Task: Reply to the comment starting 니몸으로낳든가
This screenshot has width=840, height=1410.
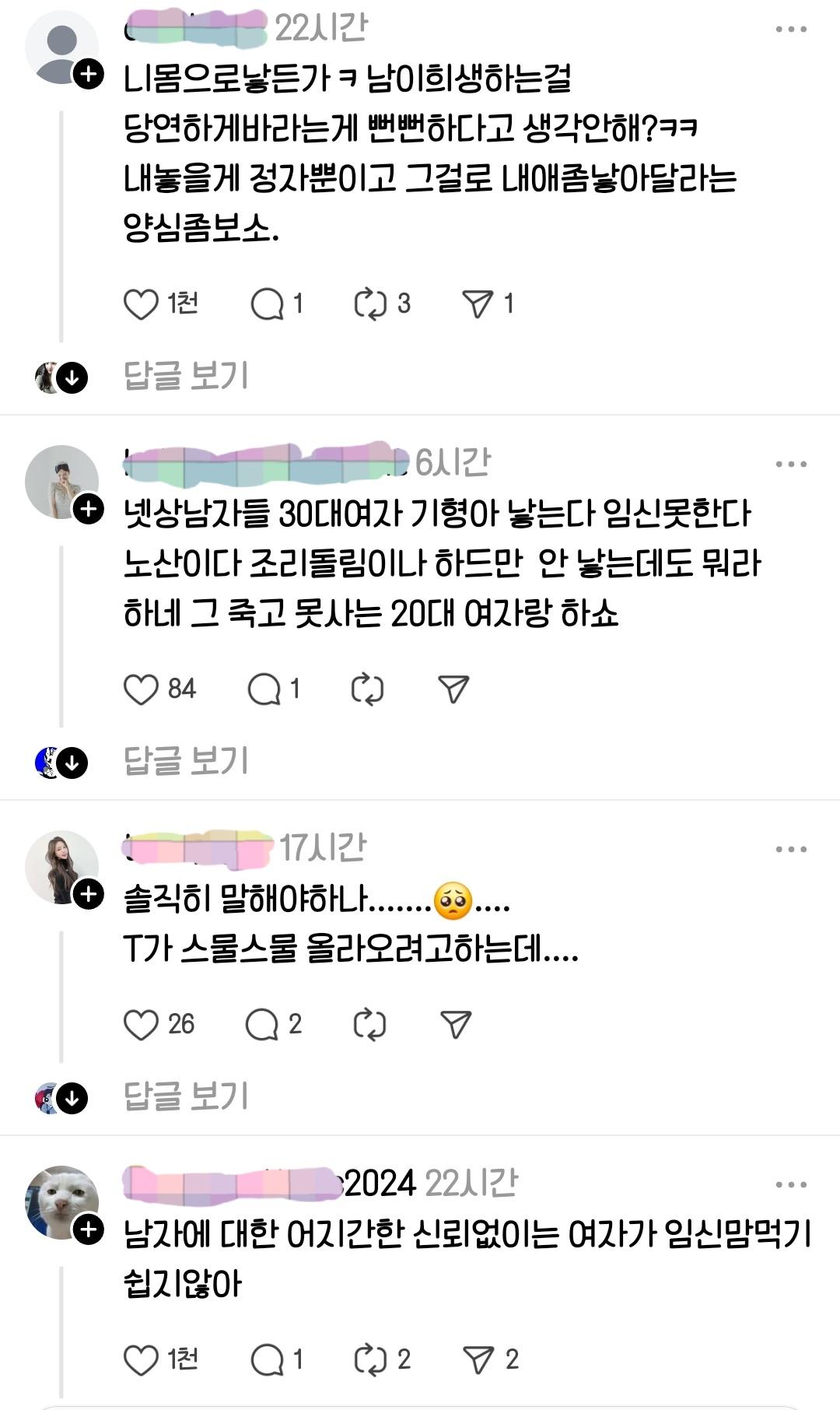Action: [267, 304]
